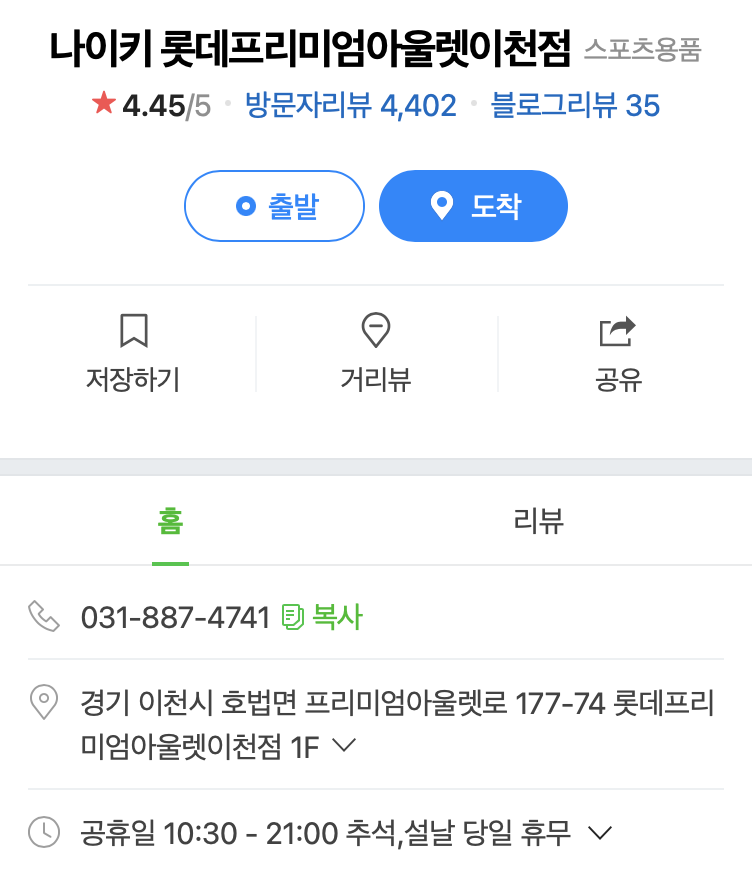Select the 홈 tab
Image resolution: width=752 pixels, height=872 pixels.
click(x=170, y=521)
